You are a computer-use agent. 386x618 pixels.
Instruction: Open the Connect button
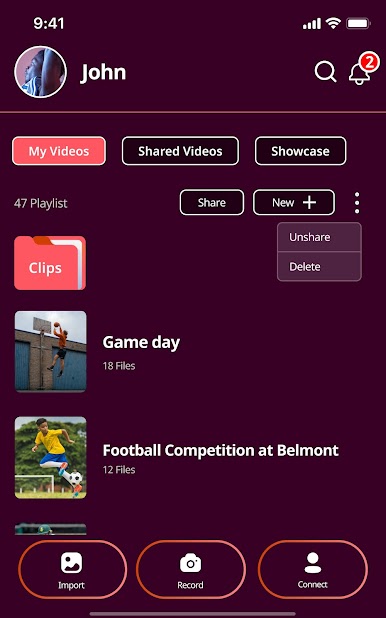[x=313, y=570]
